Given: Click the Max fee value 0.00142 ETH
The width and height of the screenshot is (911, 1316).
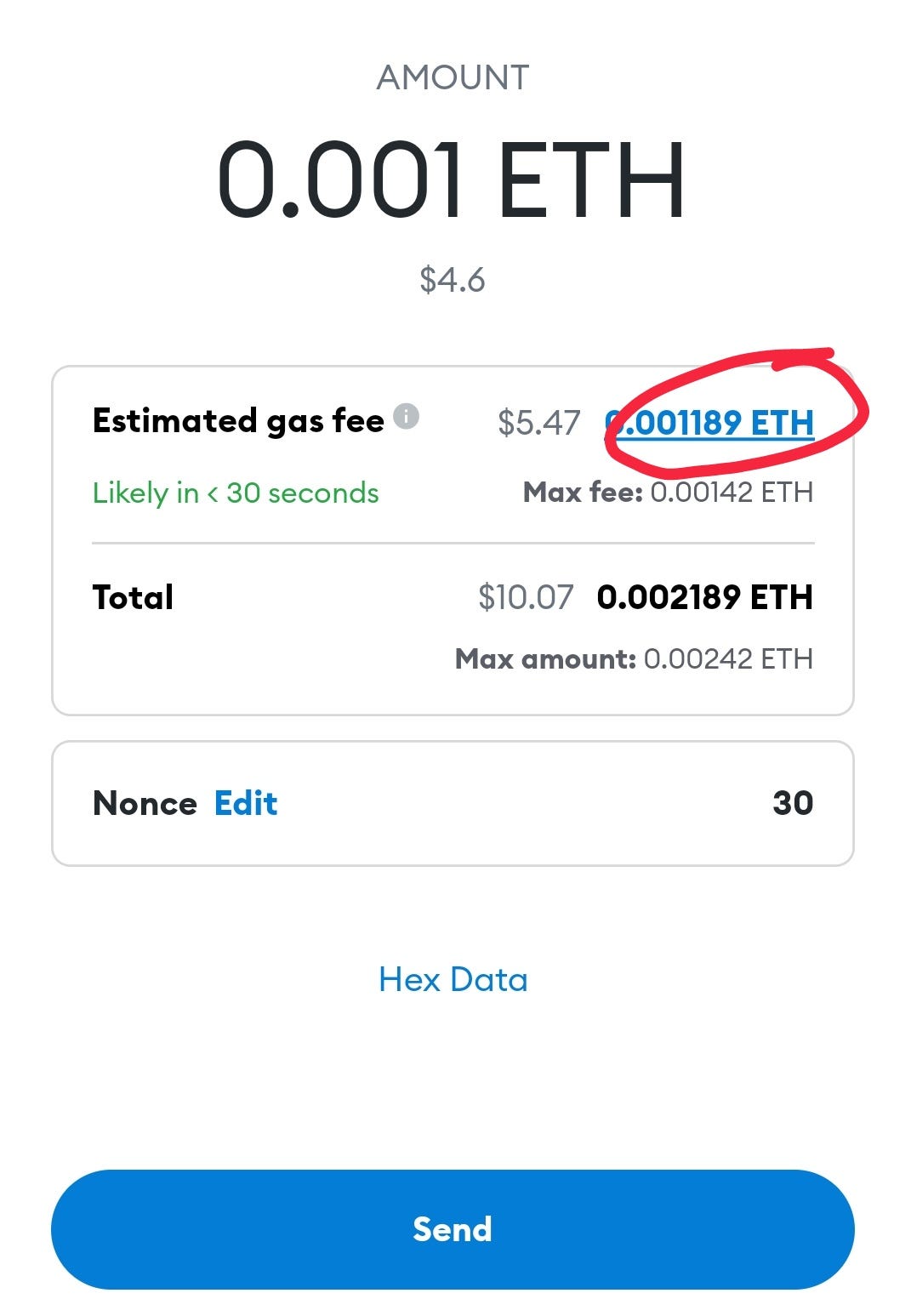Looking at the screenshot, I should click(732, 492).
